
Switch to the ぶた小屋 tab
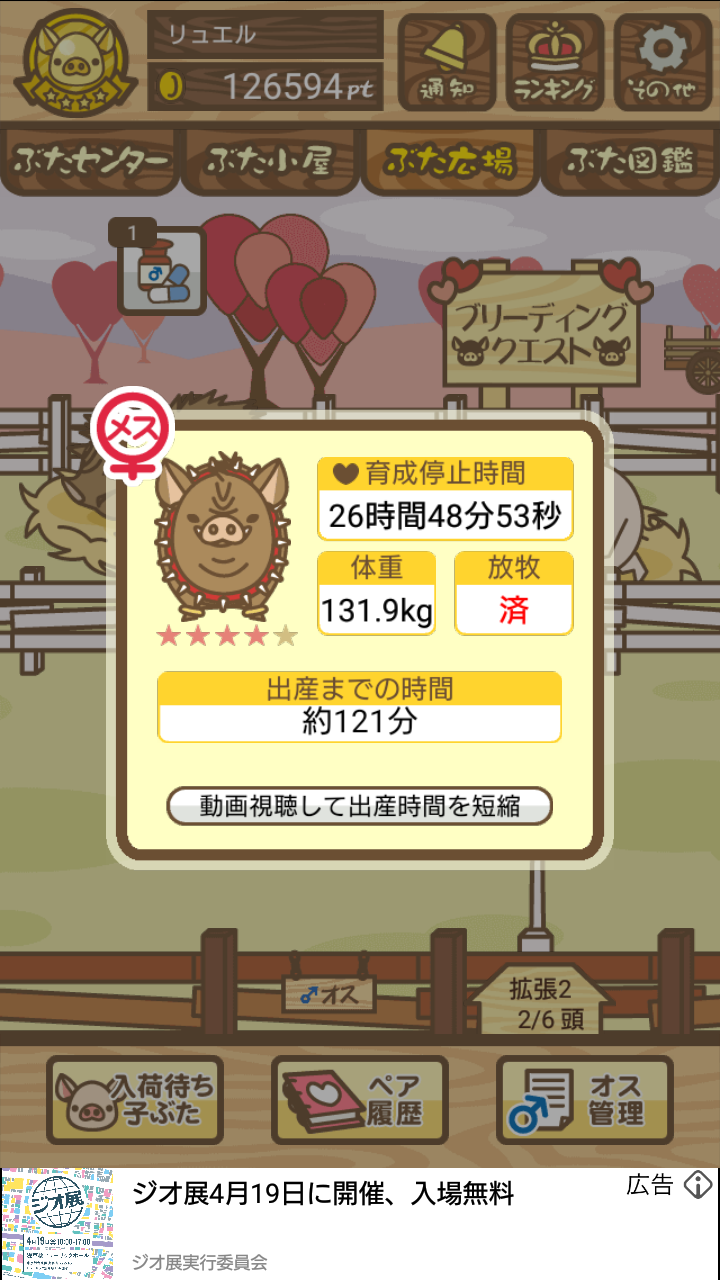point(269,160)
